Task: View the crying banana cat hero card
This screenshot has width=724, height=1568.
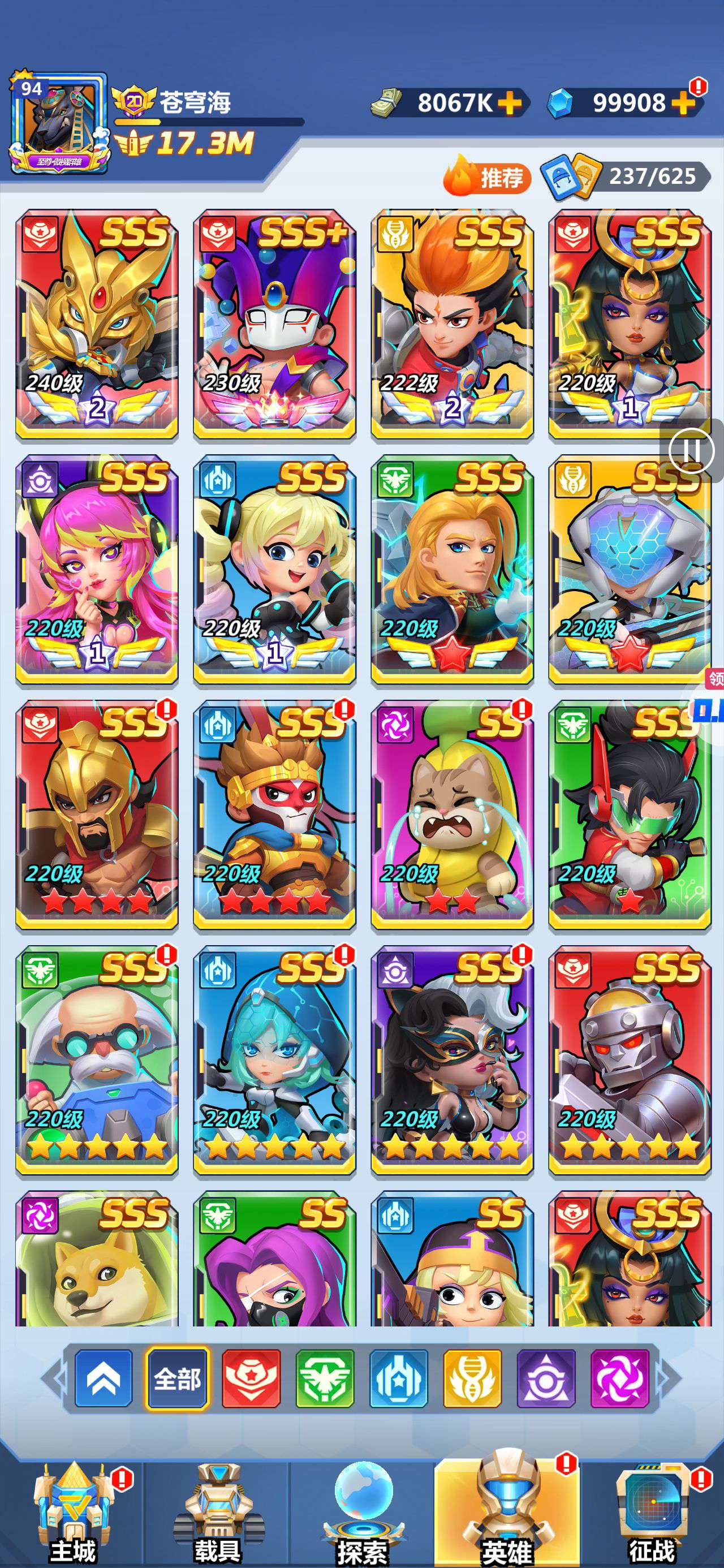Action: 453,815
